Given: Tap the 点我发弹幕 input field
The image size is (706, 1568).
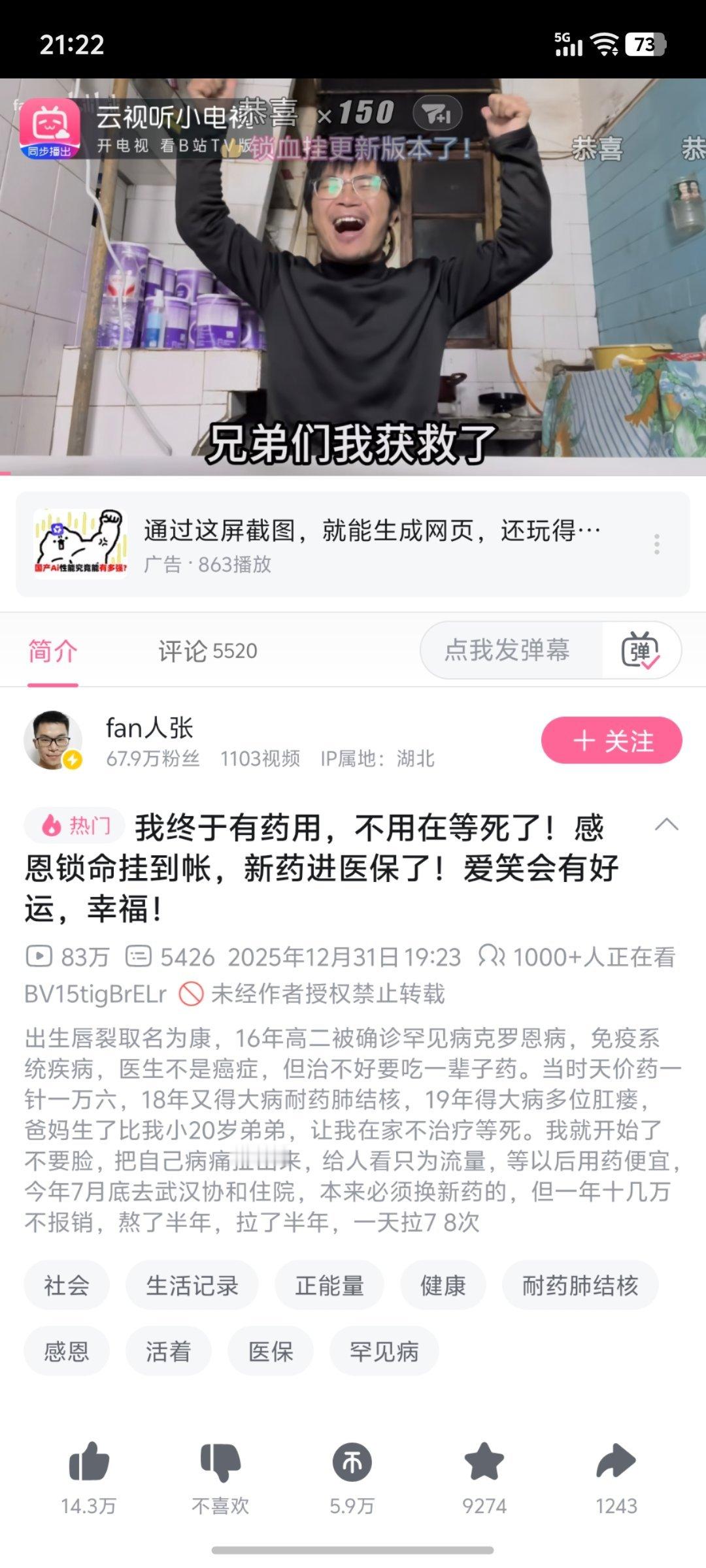Looking at the screenshot, I should tap(510, 651).
